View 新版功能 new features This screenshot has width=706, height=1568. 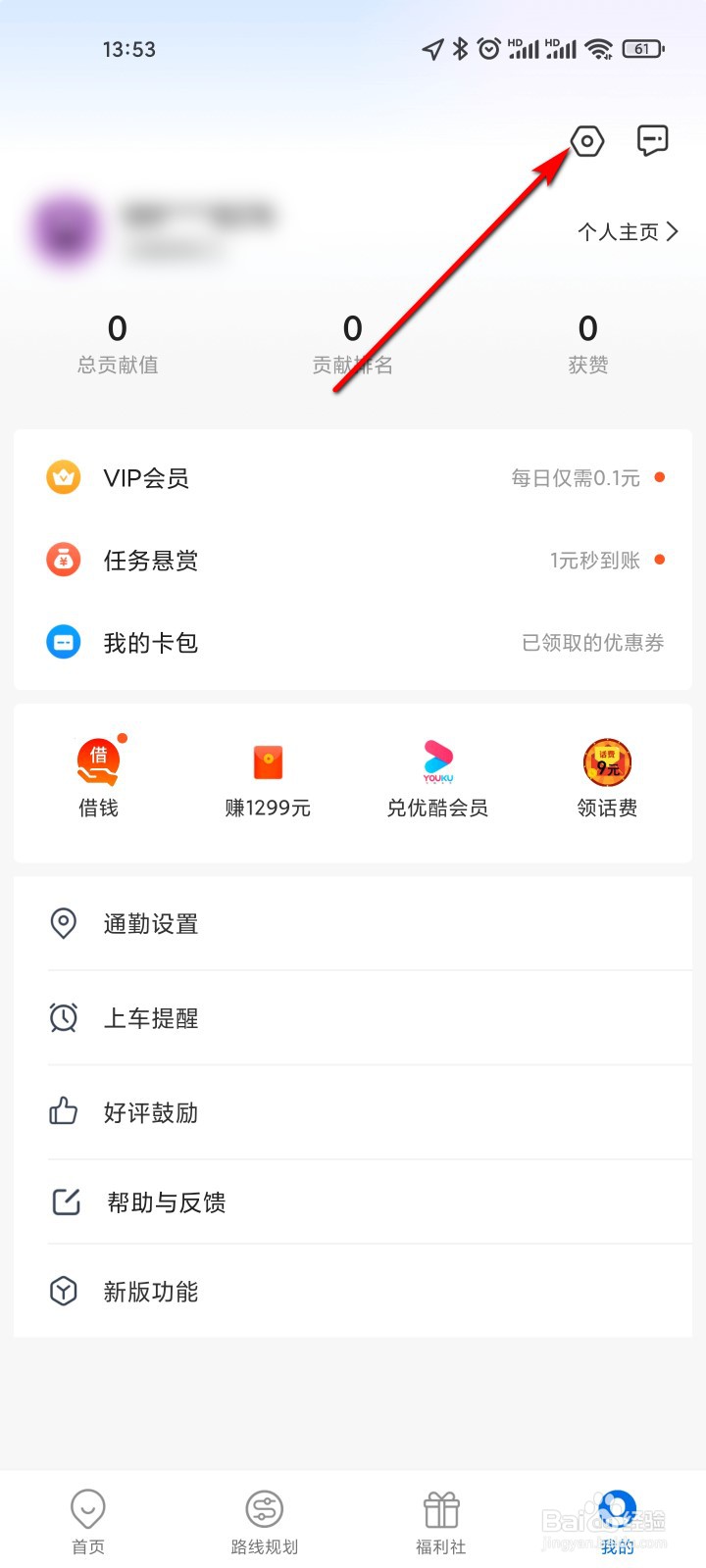tap(353, 1292)
